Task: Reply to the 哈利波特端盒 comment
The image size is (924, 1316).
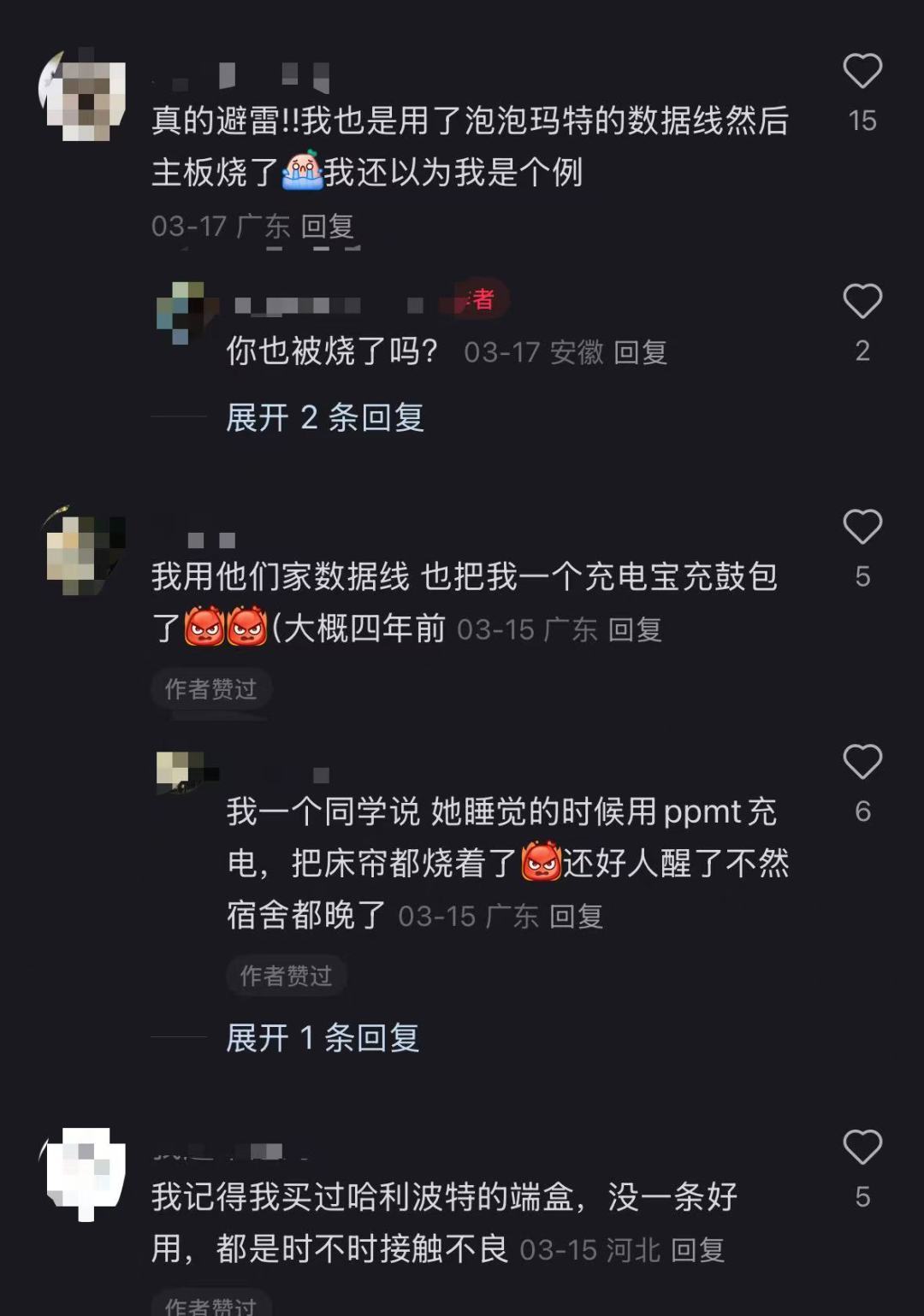Action: [x=696, y=1250]
